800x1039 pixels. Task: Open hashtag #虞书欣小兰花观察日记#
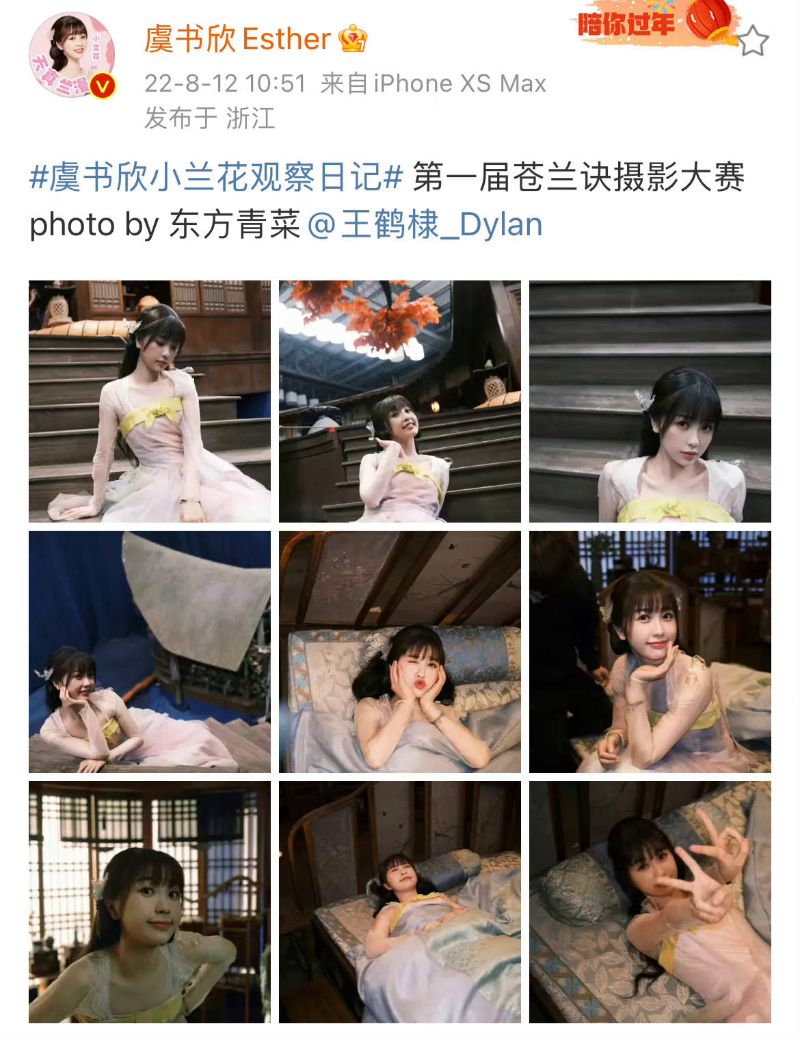coord(216,178)
